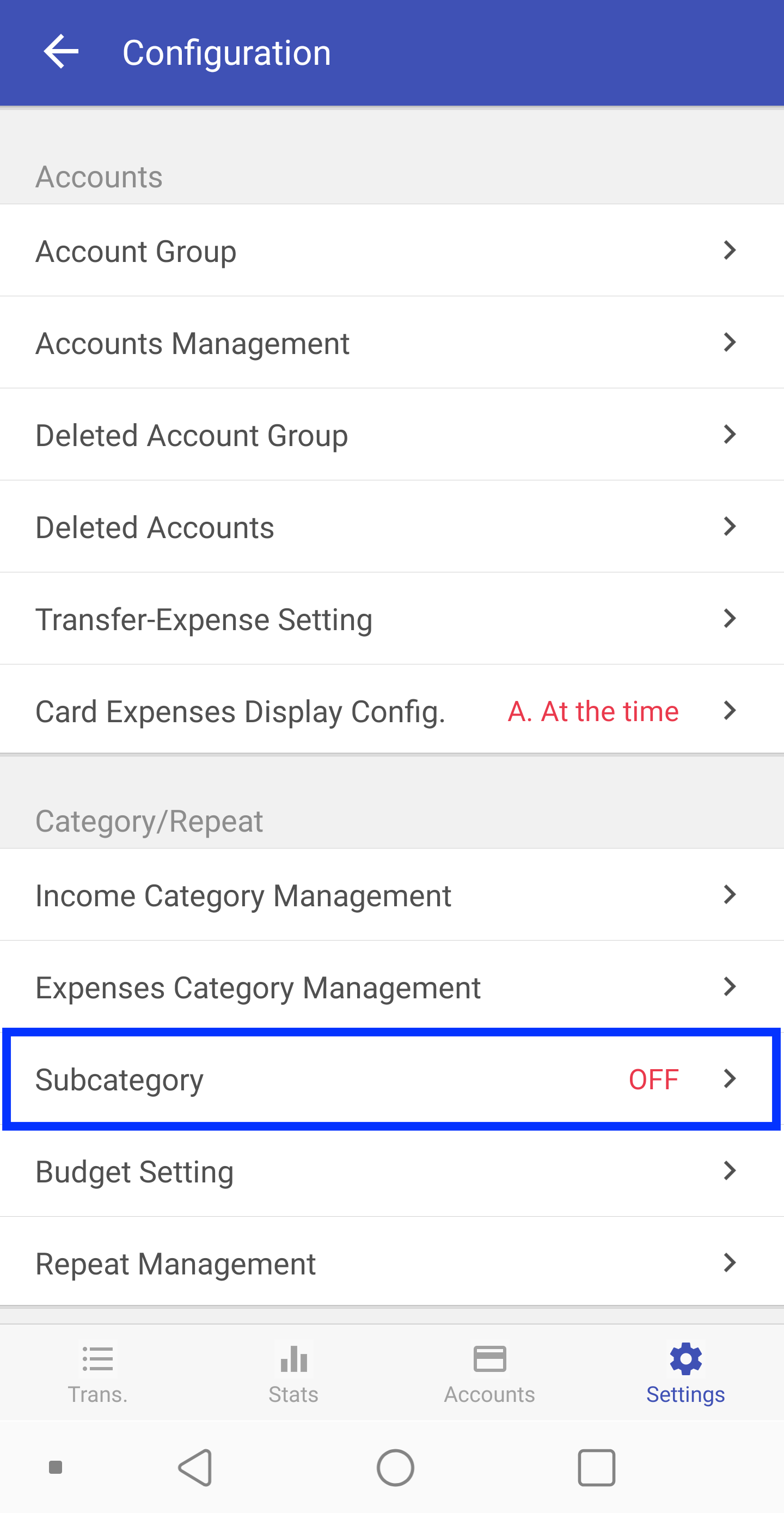Open the Subcategory setting row
The width and height of the screenshot is (784, 1513).
click(x=391, y=1079)
